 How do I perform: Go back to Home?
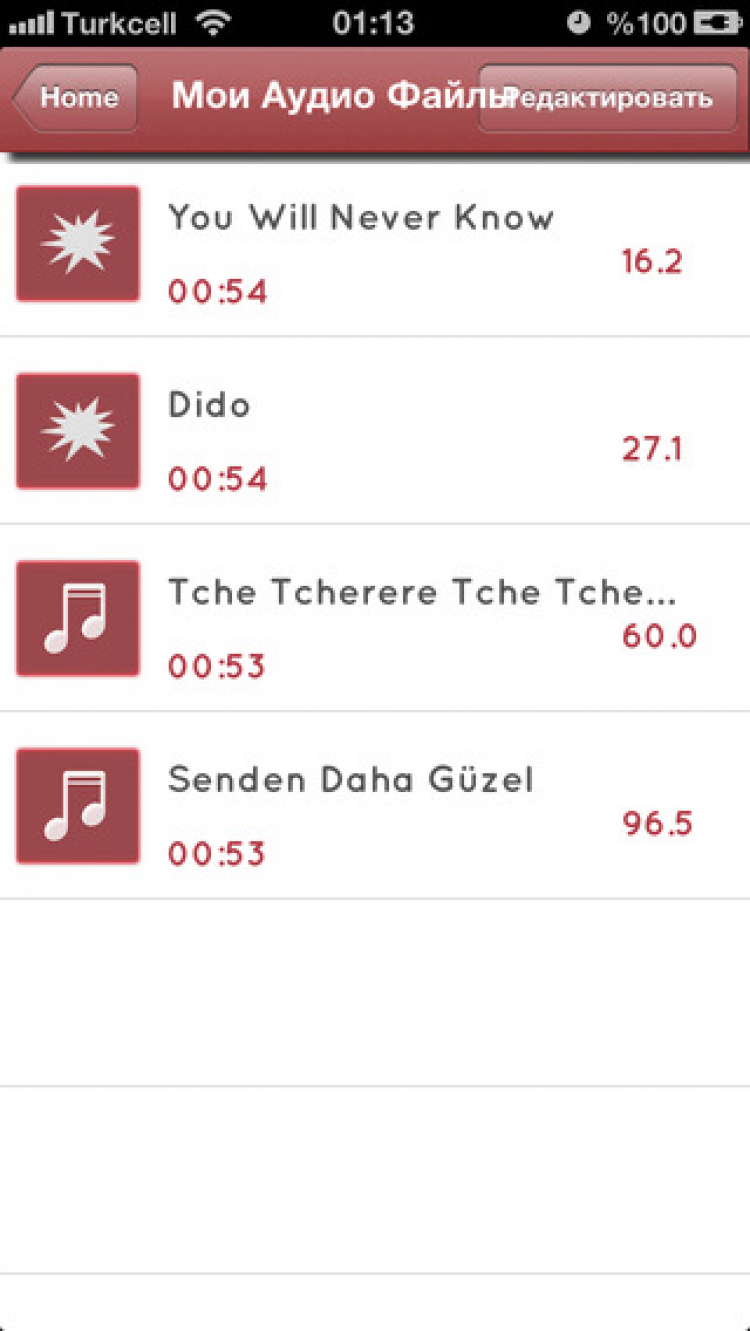click(77, 98)
